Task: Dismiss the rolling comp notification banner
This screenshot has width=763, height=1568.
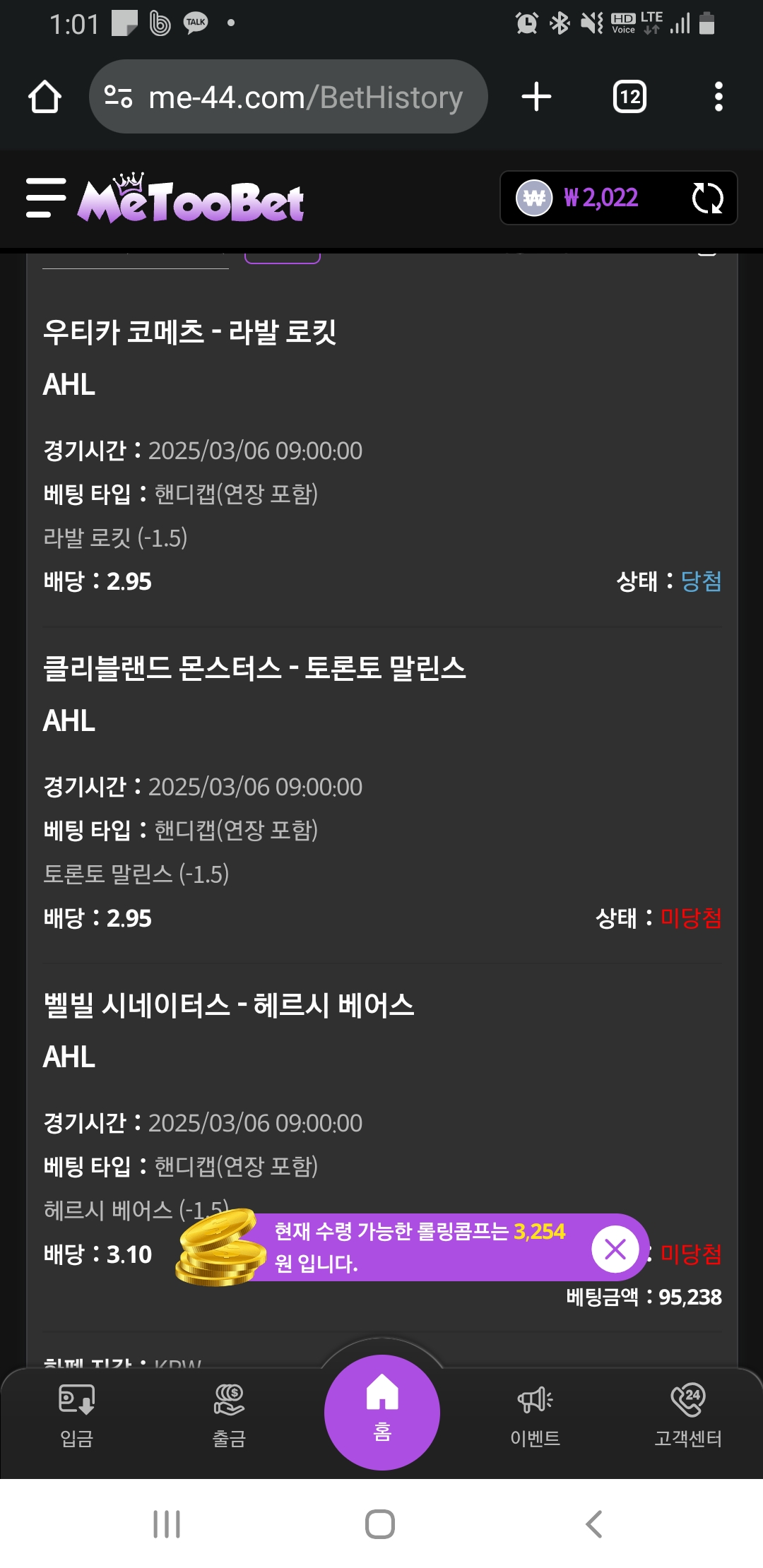Action: click(x=615, y=1249)
